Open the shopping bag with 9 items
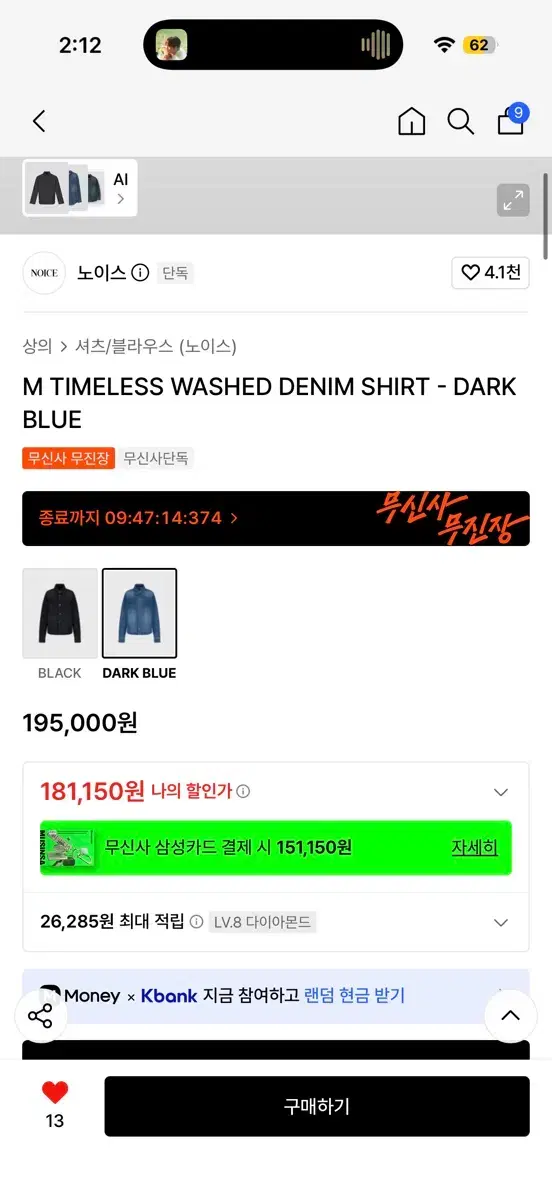This screenshot has height=1200, width=552. 511,121
